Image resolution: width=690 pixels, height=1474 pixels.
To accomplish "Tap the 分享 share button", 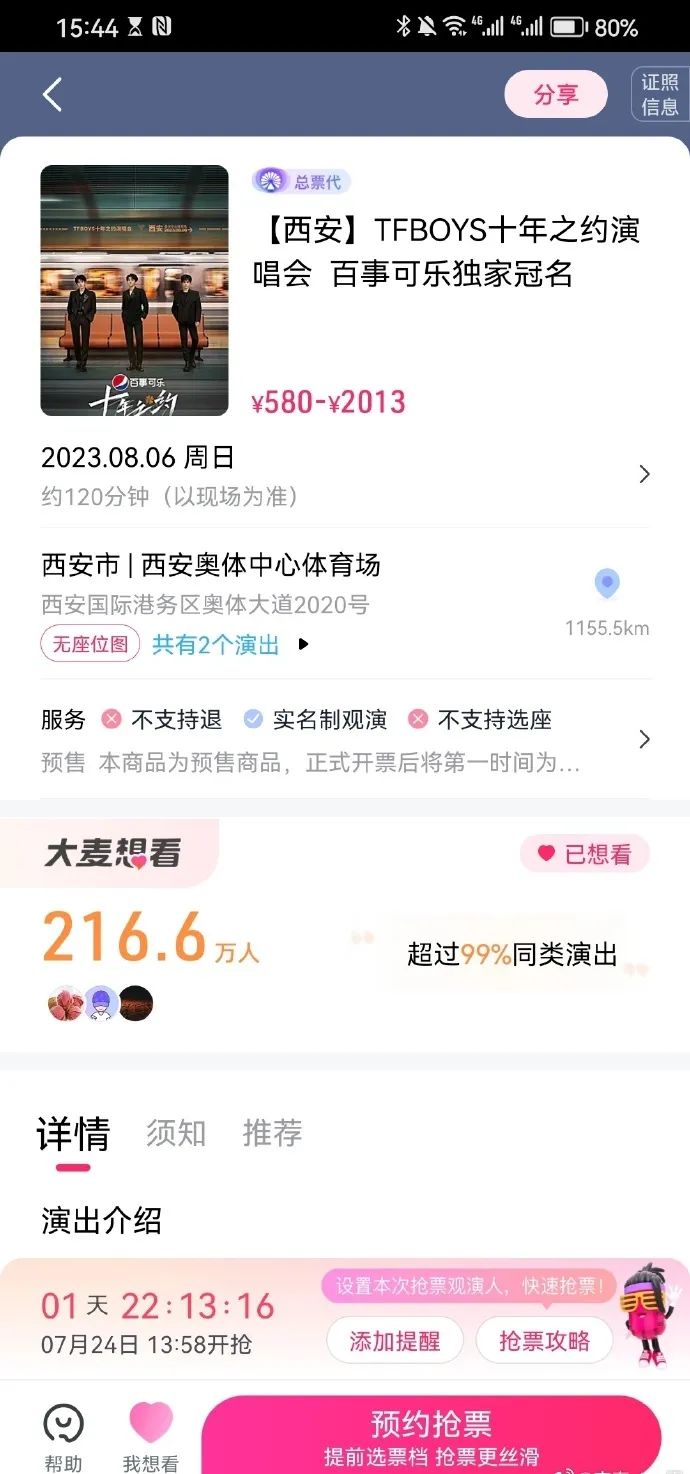I will pyautogui.click(x=556, y=95).
